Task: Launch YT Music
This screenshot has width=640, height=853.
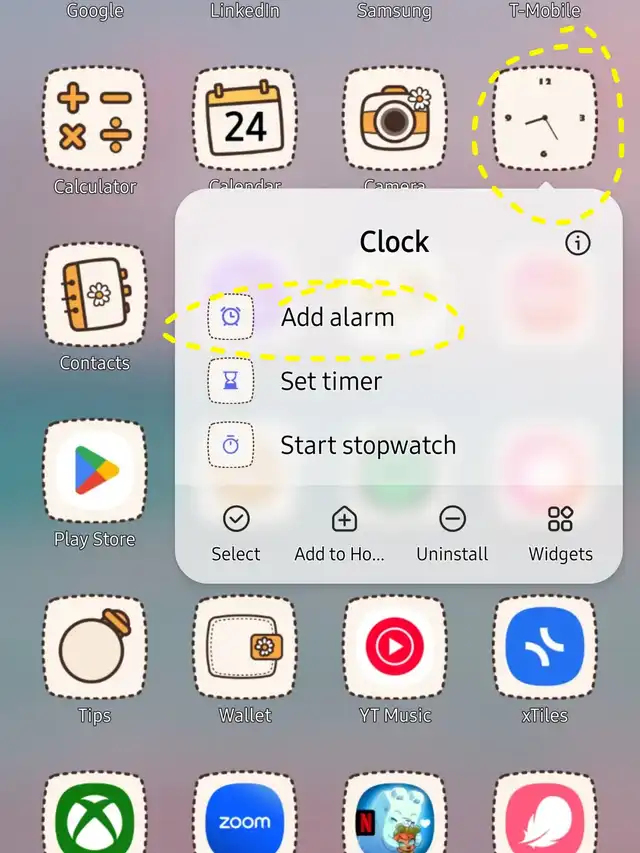Action: click(394, 650)
